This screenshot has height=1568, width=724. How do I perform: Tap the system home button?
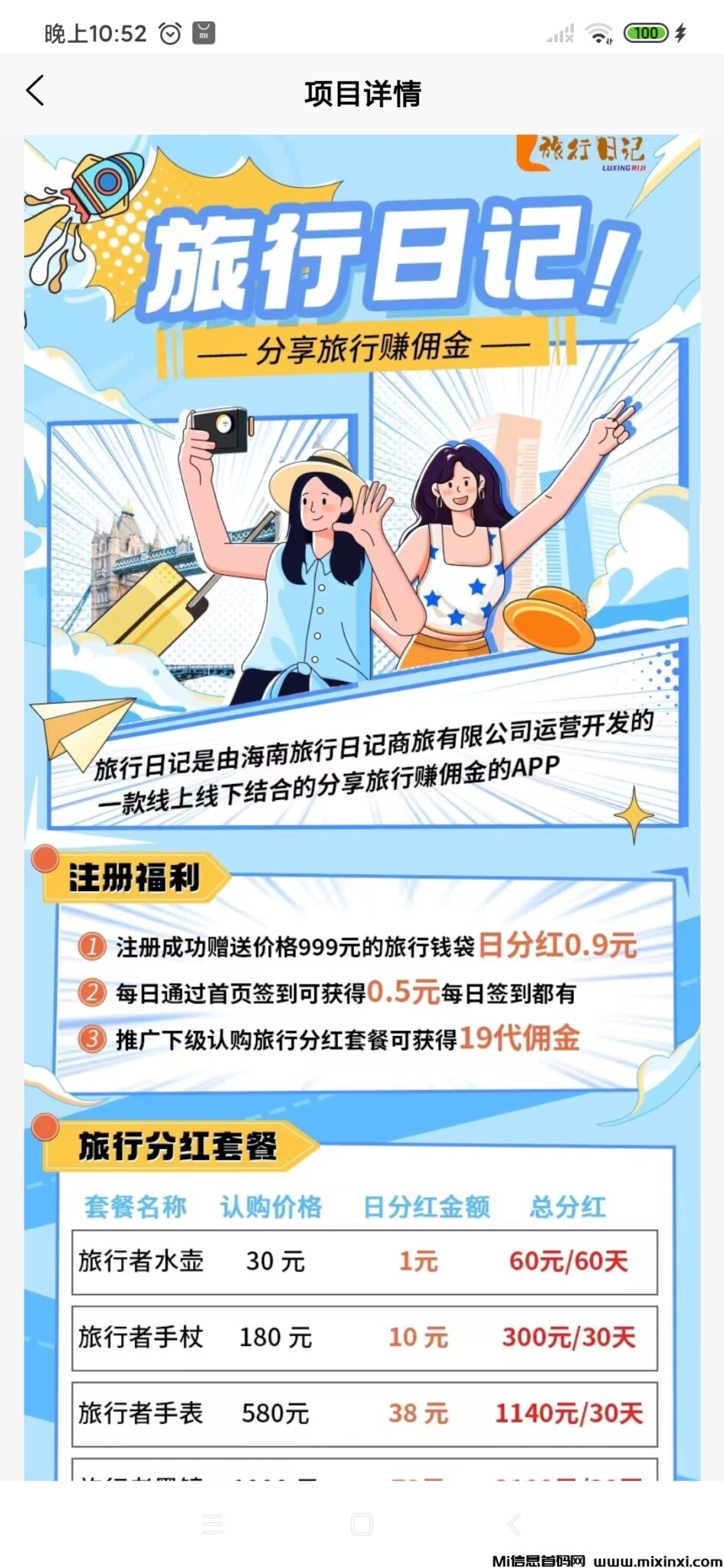[x=362, y=1524]
